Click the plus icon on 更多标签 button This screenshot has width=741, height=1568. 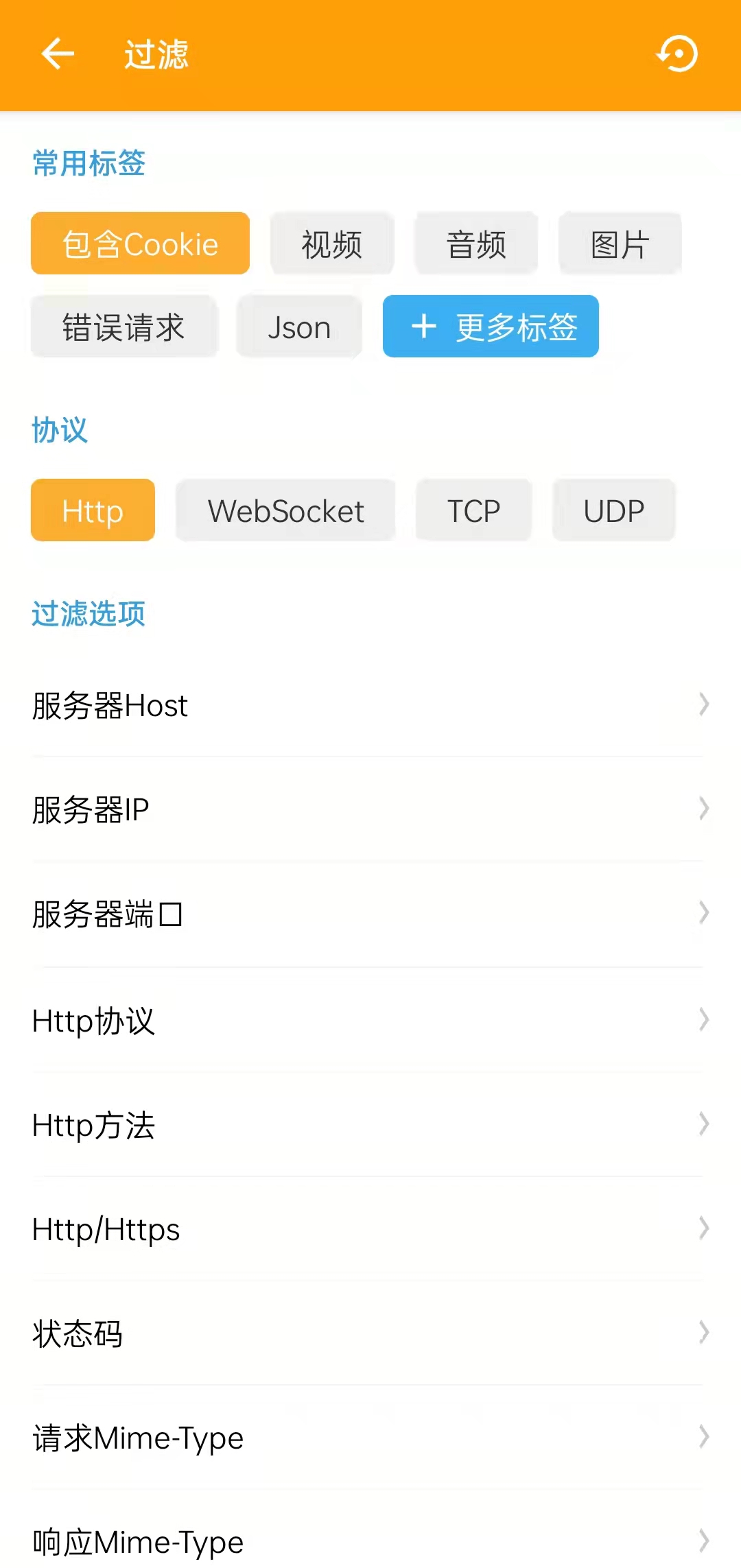click(423, 326)
